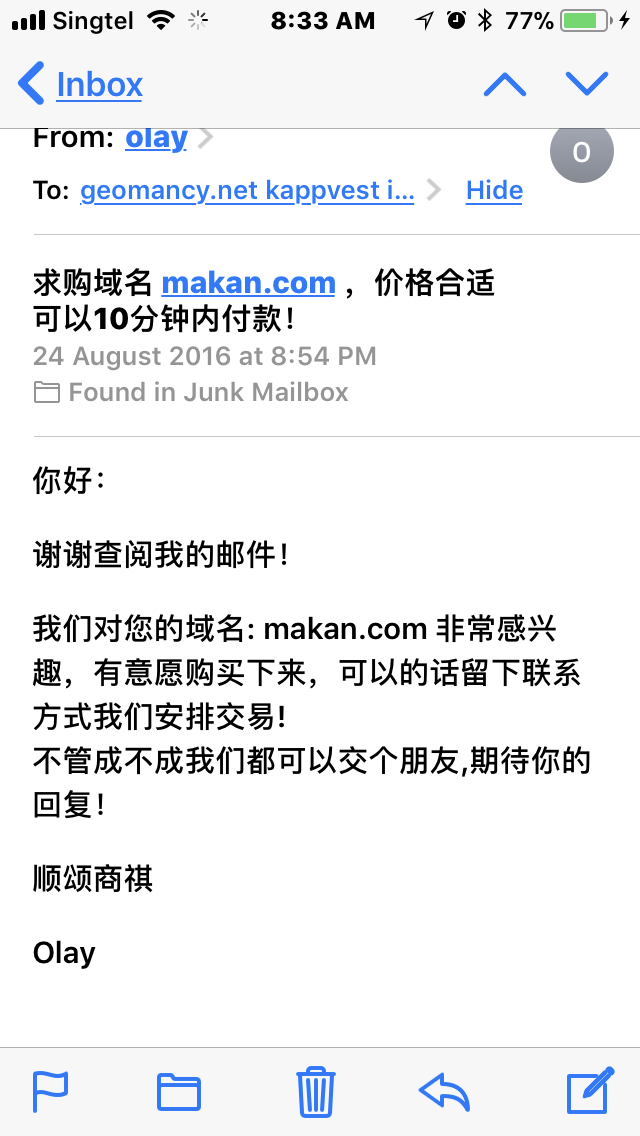The width and height of the screenshot is (640, 1136).
Task: Open recipient geomancy.net kappvest contact
Action: [247, 191]
